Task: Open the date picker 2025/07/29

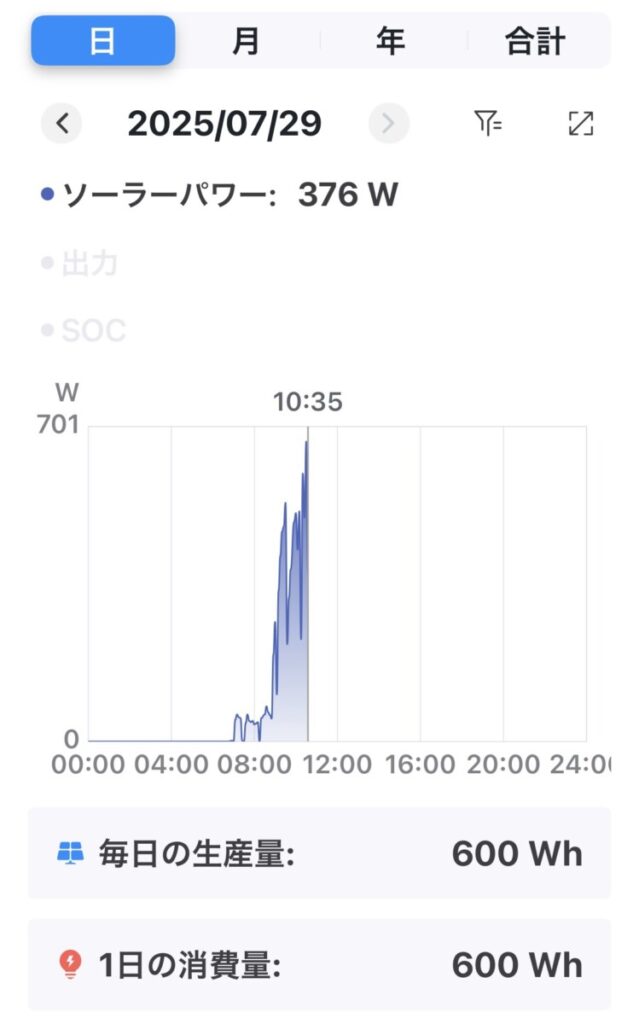Action: tap(225, 123)
